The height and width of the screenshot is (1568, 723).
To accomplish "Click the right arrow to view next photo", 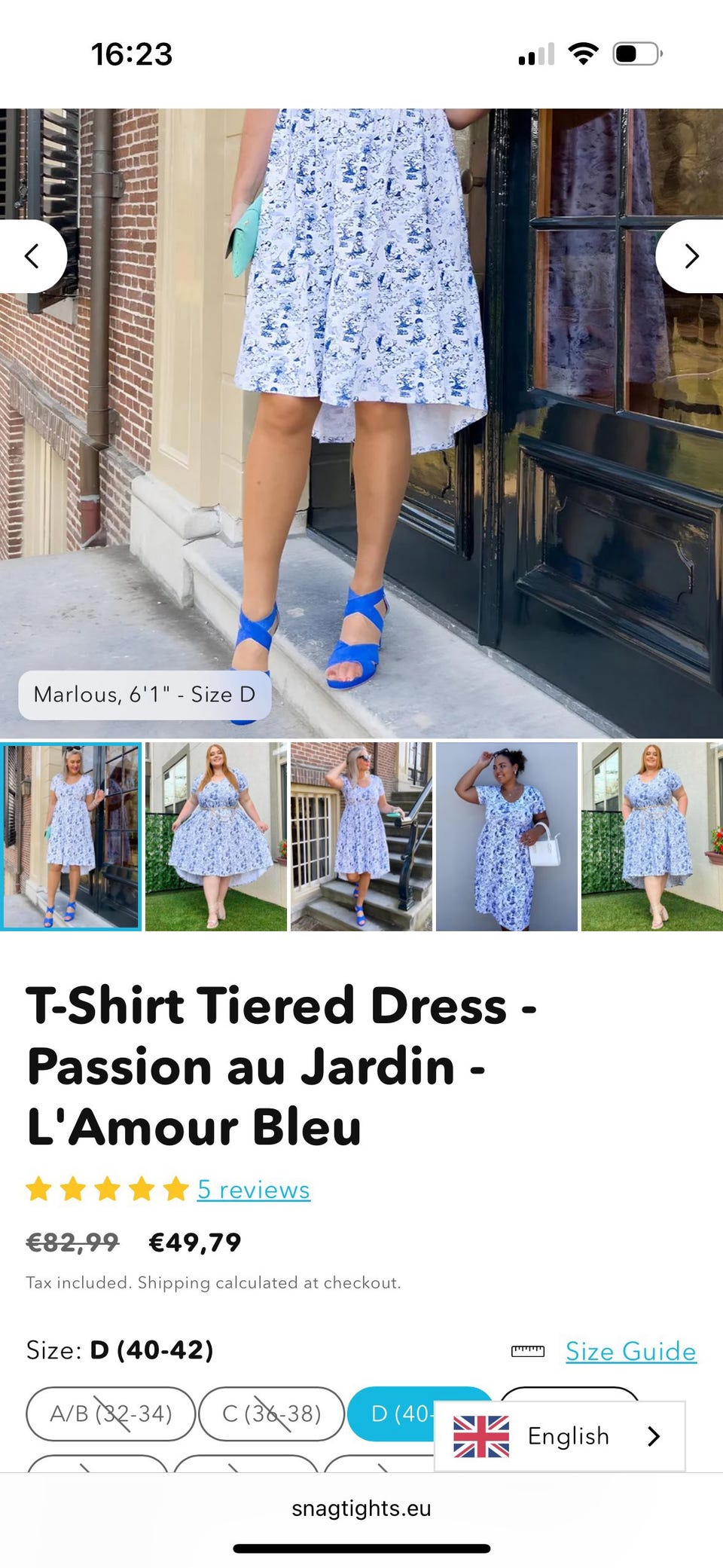I will pyautogui.click(x=690, y=256).
